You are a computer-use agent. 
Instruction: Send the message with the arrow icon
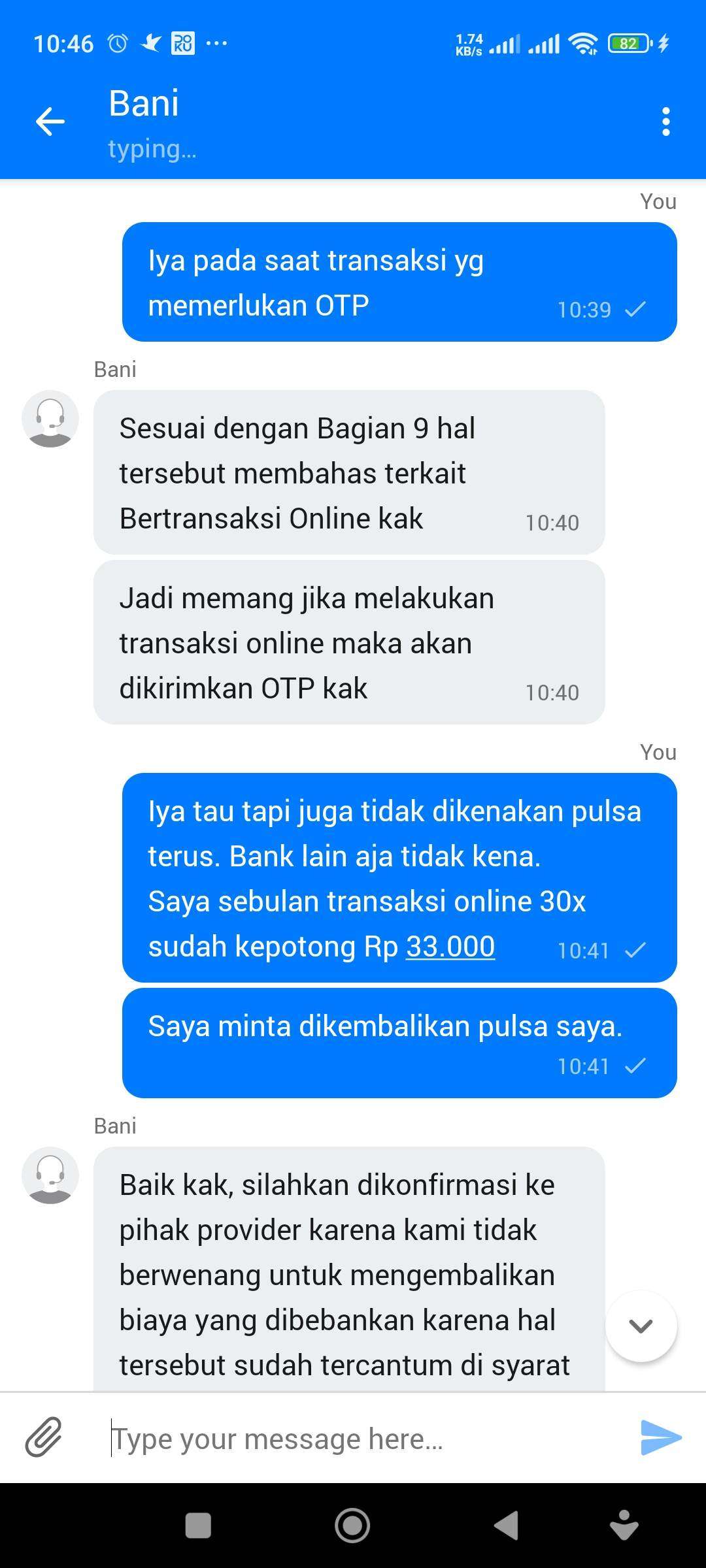(x=661, y=1437)
